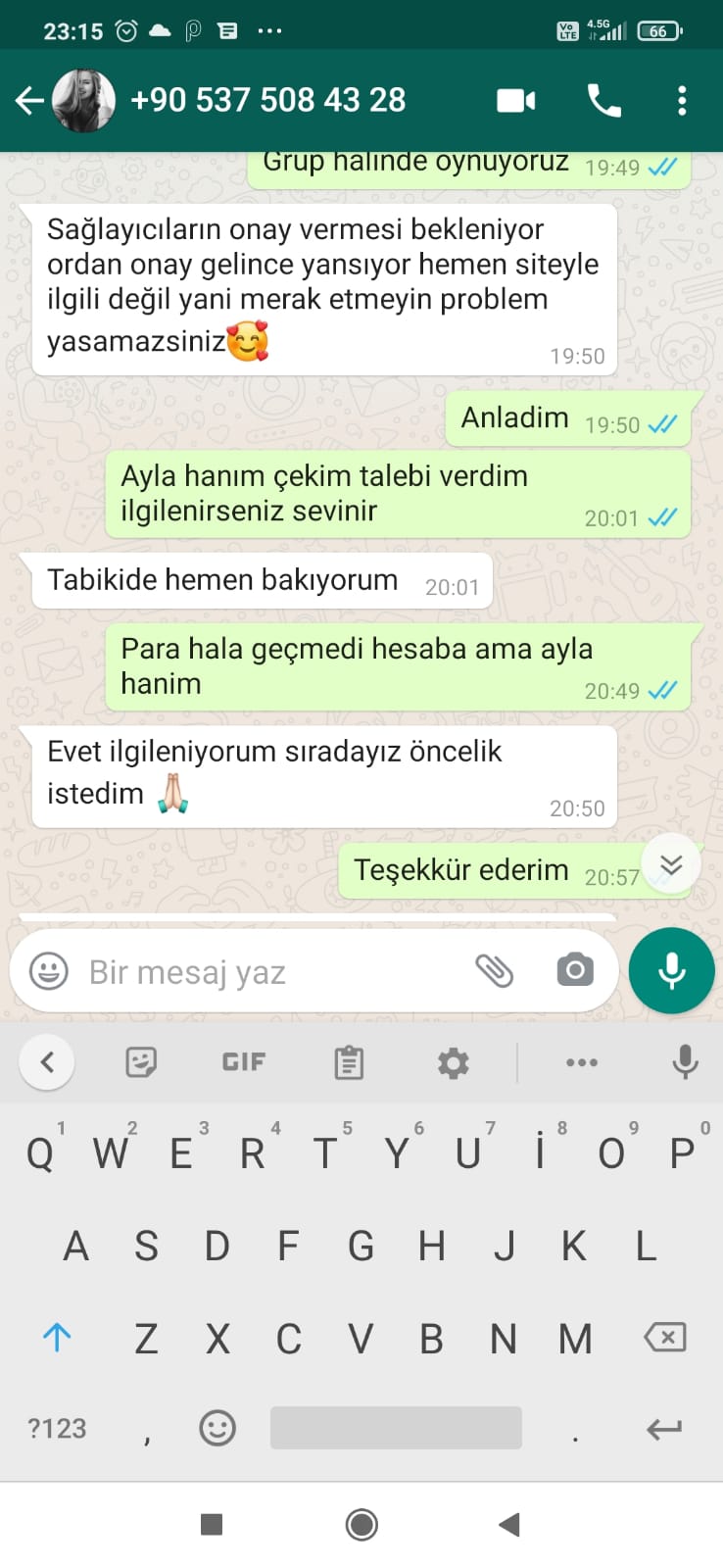
Task: Focus the 'Bir mesaj yaz' text field
Action: tap(274, 972)
